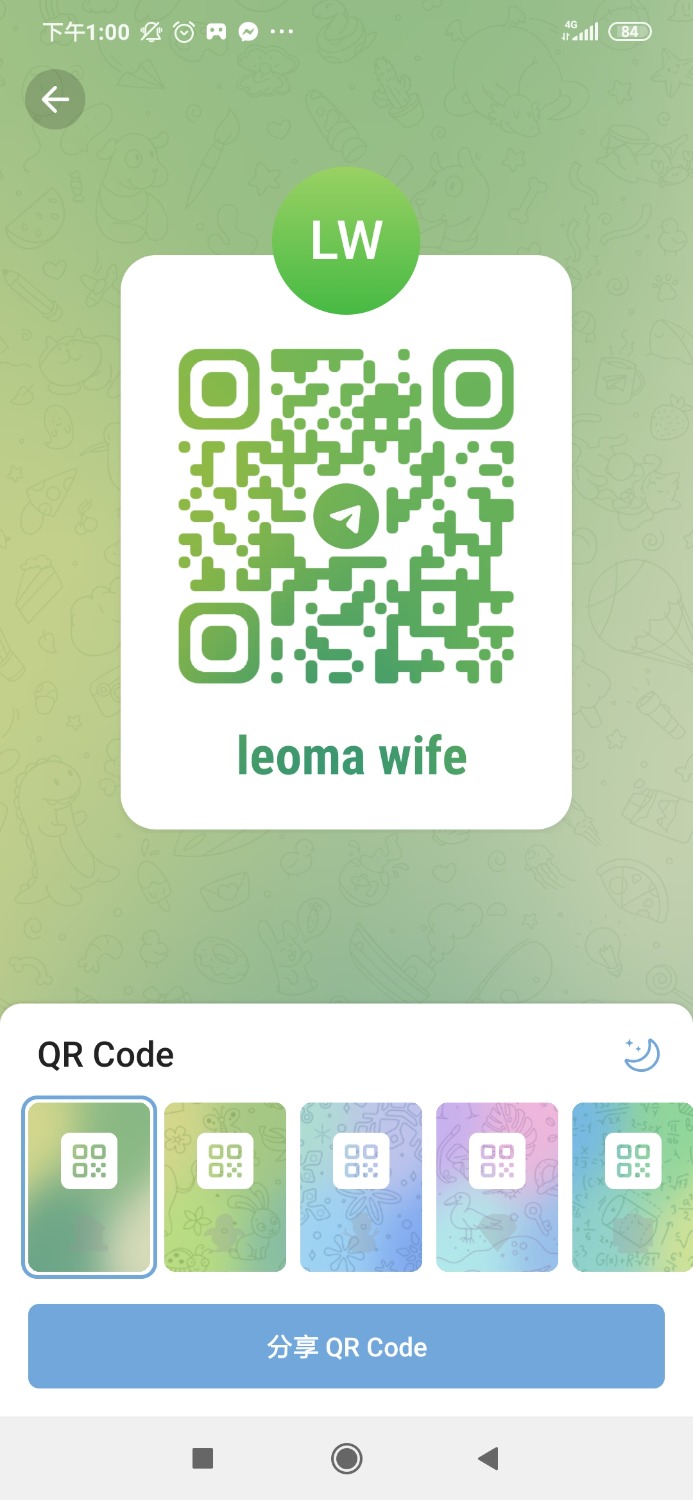Tap the system home button

(346, 1459)
